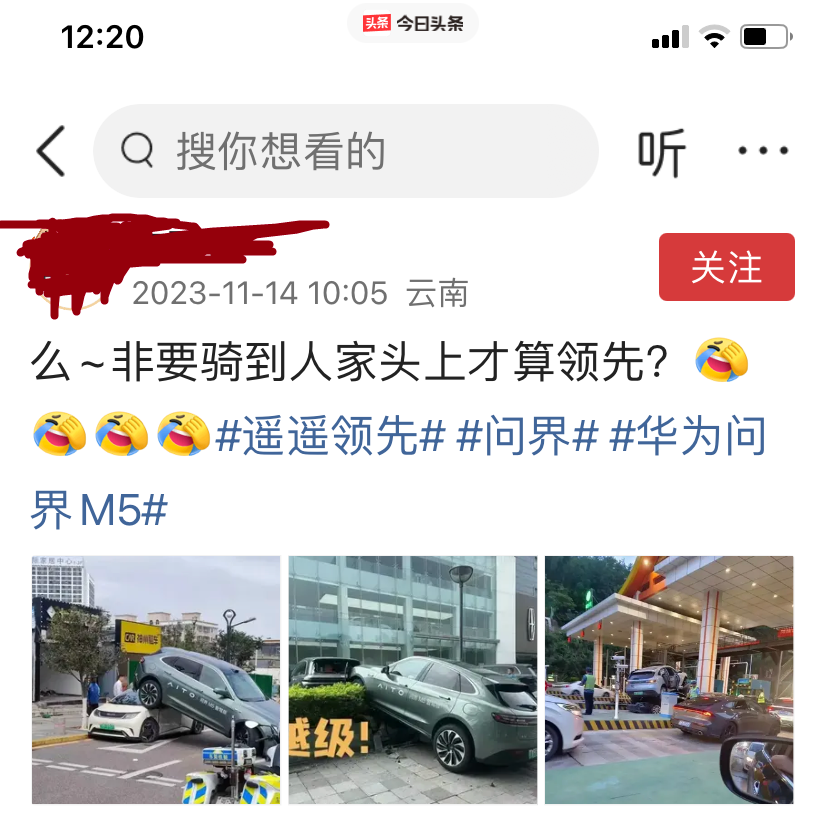Go back using the back arrow
The image size is (827, 829).
51,152
